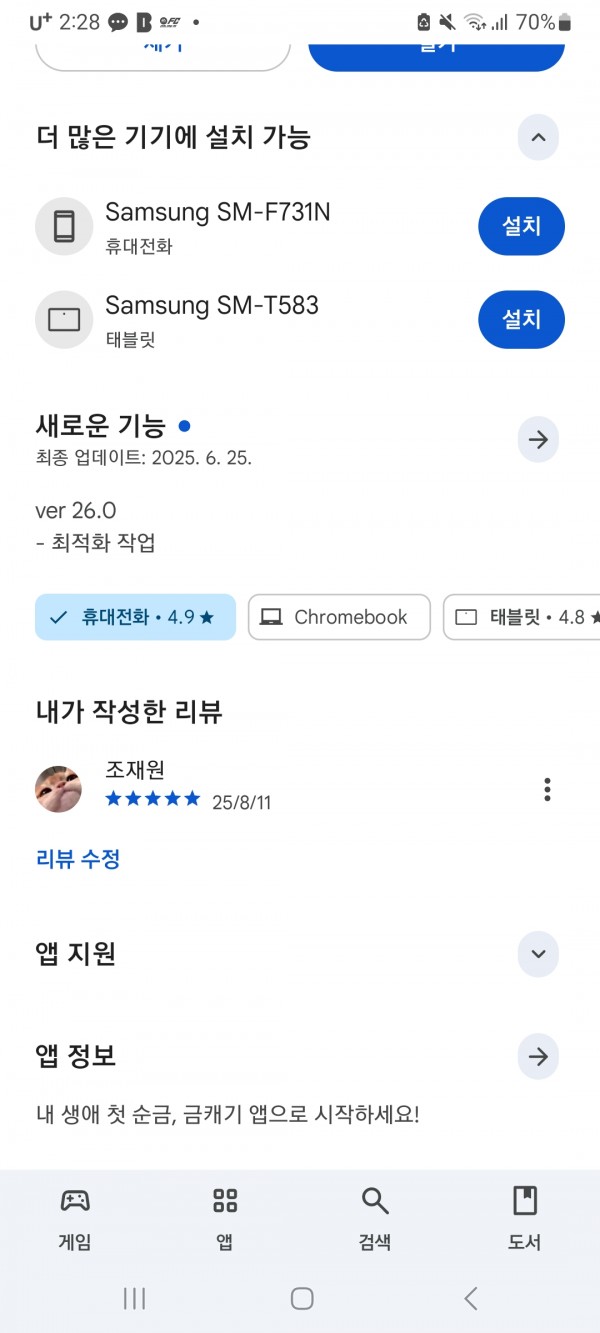The height and width of the screenshot is (1333, 600).
Task: Switch to the 앱 tab
Action: [x=225, y=1219]
